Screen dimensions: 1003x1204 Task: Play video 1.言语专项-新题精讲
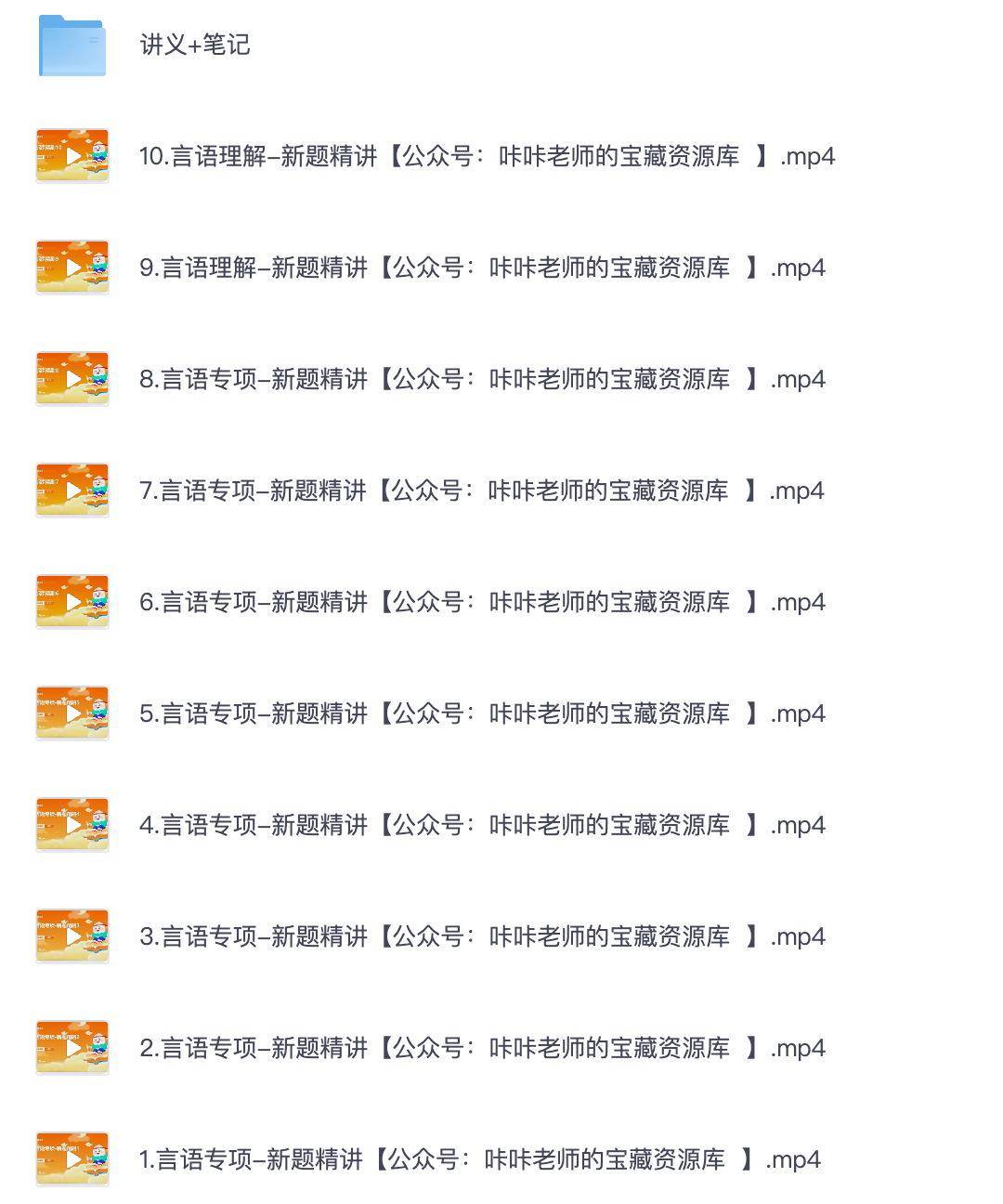tap(72, 1159)
